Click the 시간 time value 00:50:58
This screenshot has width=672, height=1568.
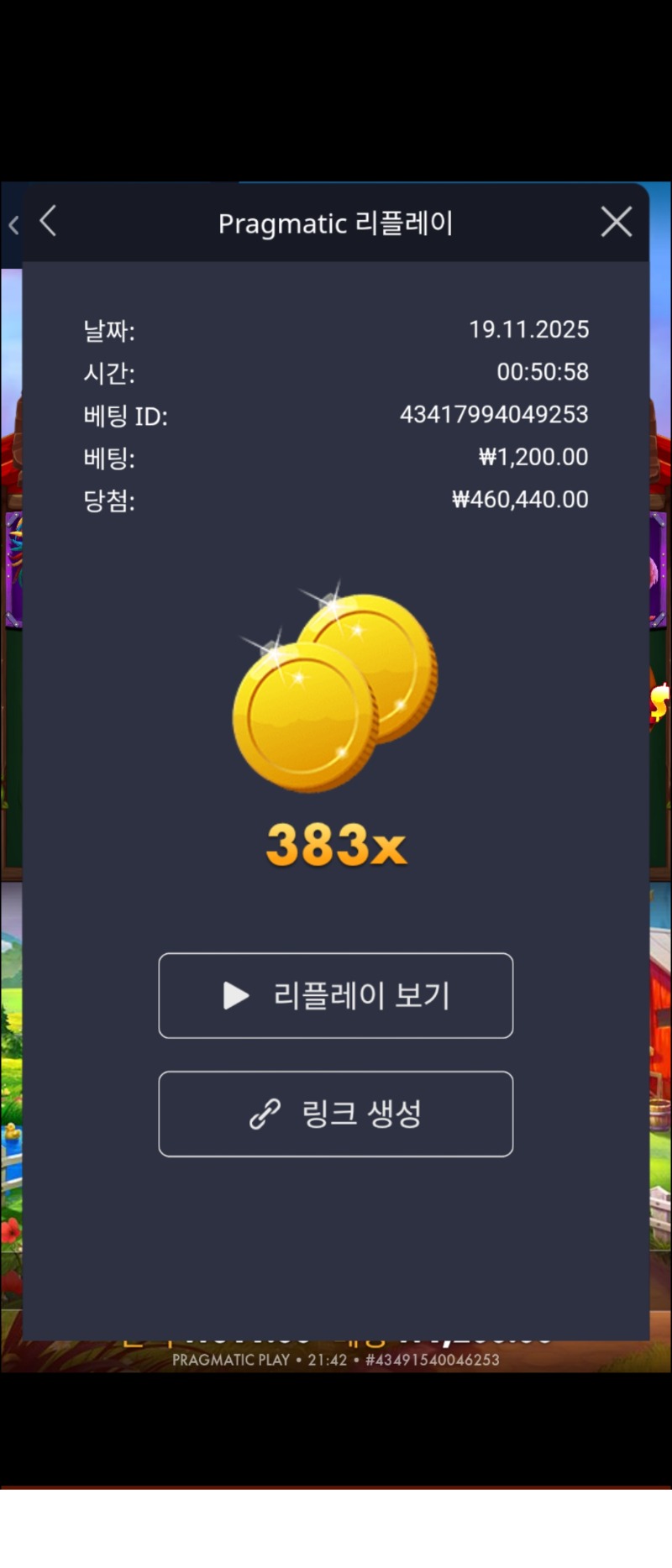coord(543,372)
